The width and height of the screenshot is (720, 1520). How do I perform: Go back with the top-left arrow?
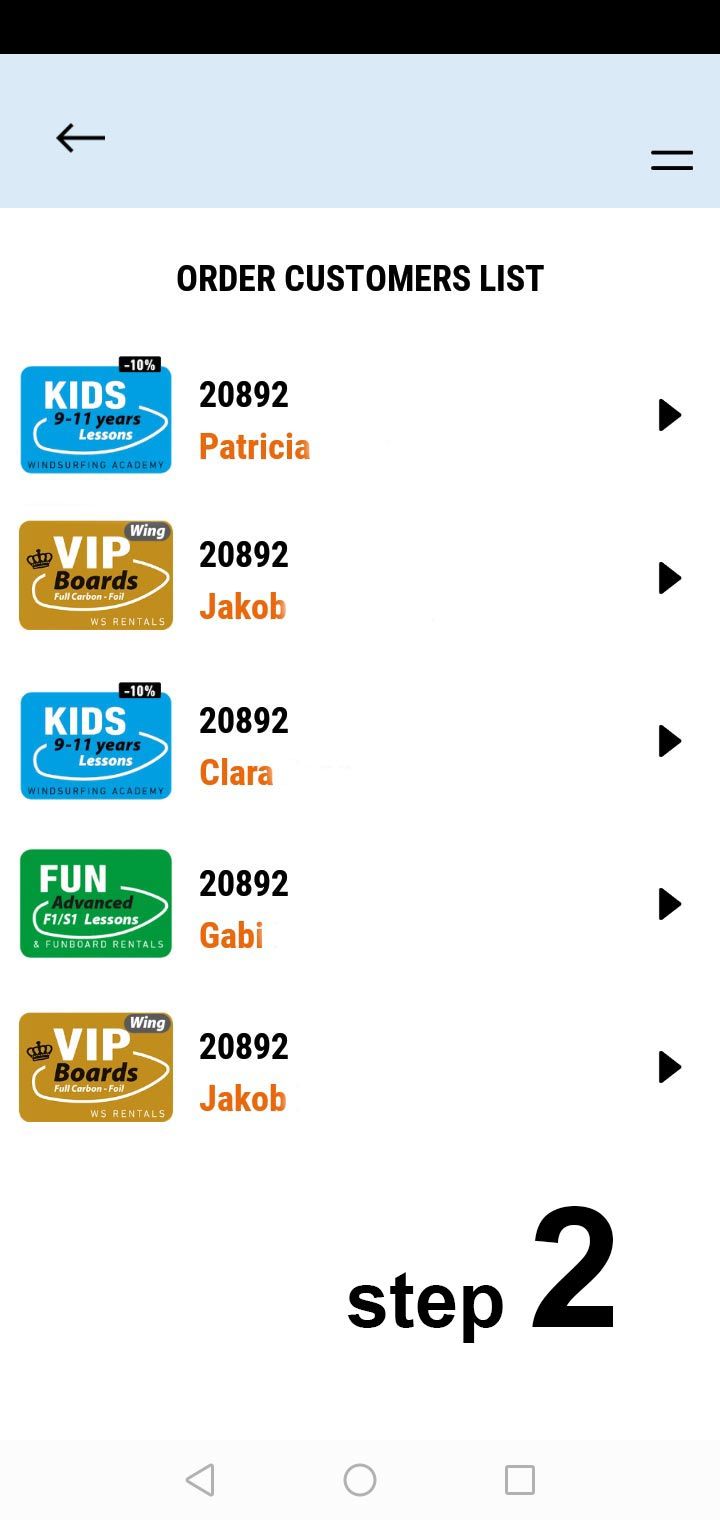point(80,138)
